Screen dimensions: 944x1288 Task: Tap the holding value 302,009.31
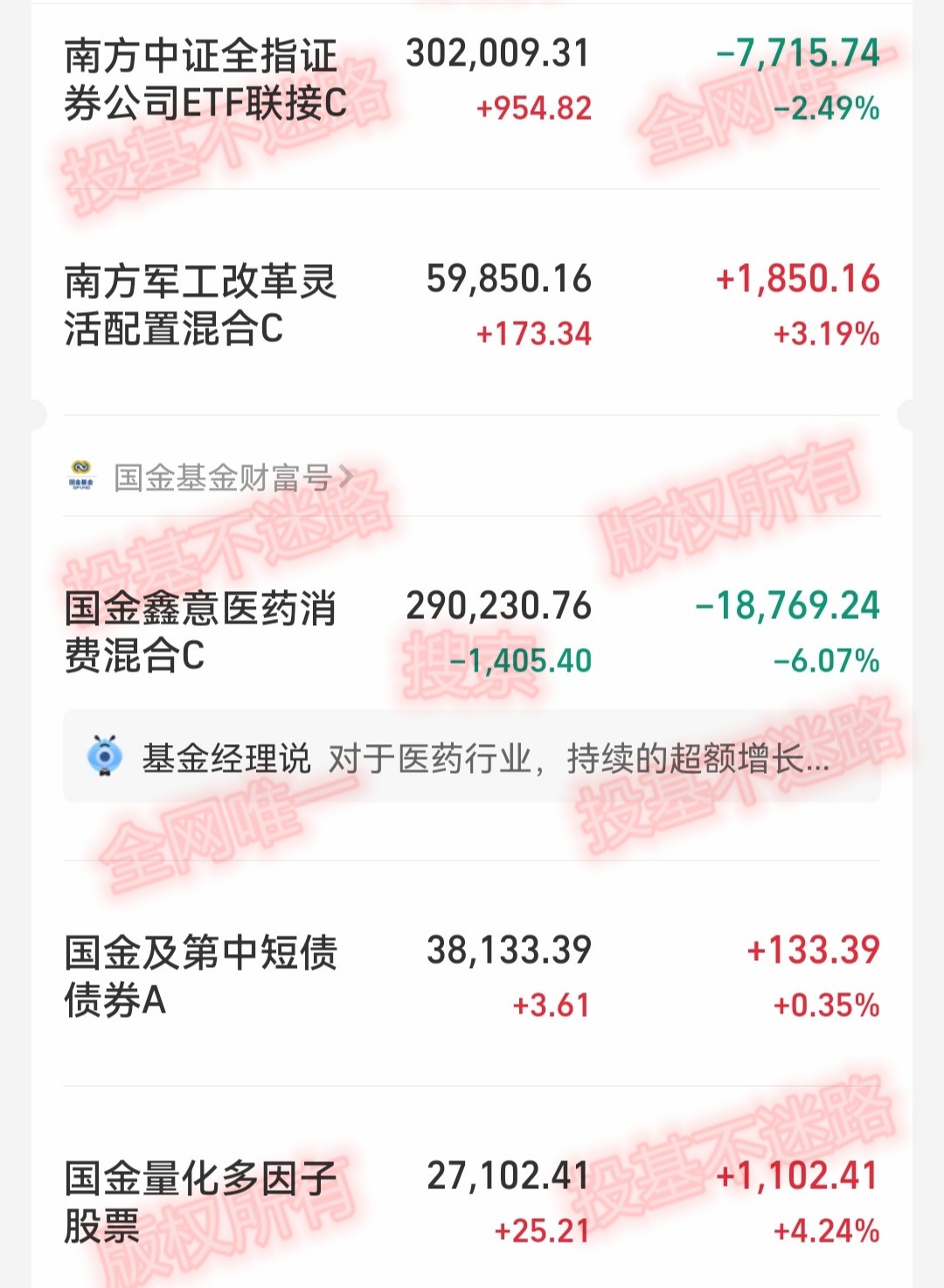pyautogui.click(x=498, y=54)
